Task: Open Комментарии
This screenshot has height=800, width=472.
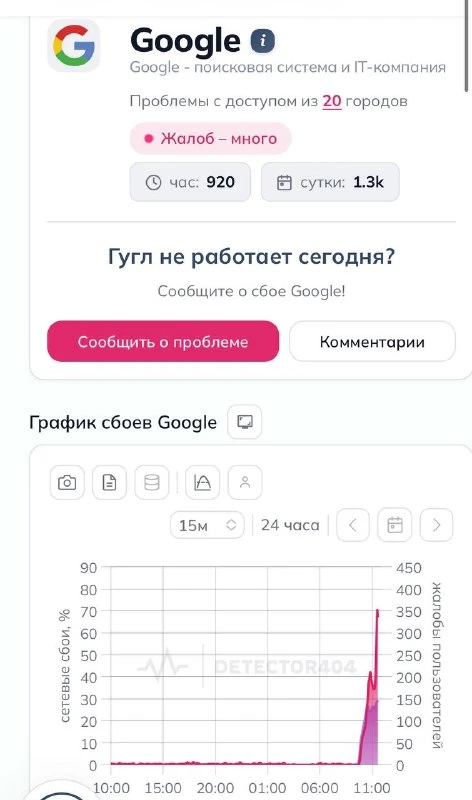Action: (x=372, y=341)
